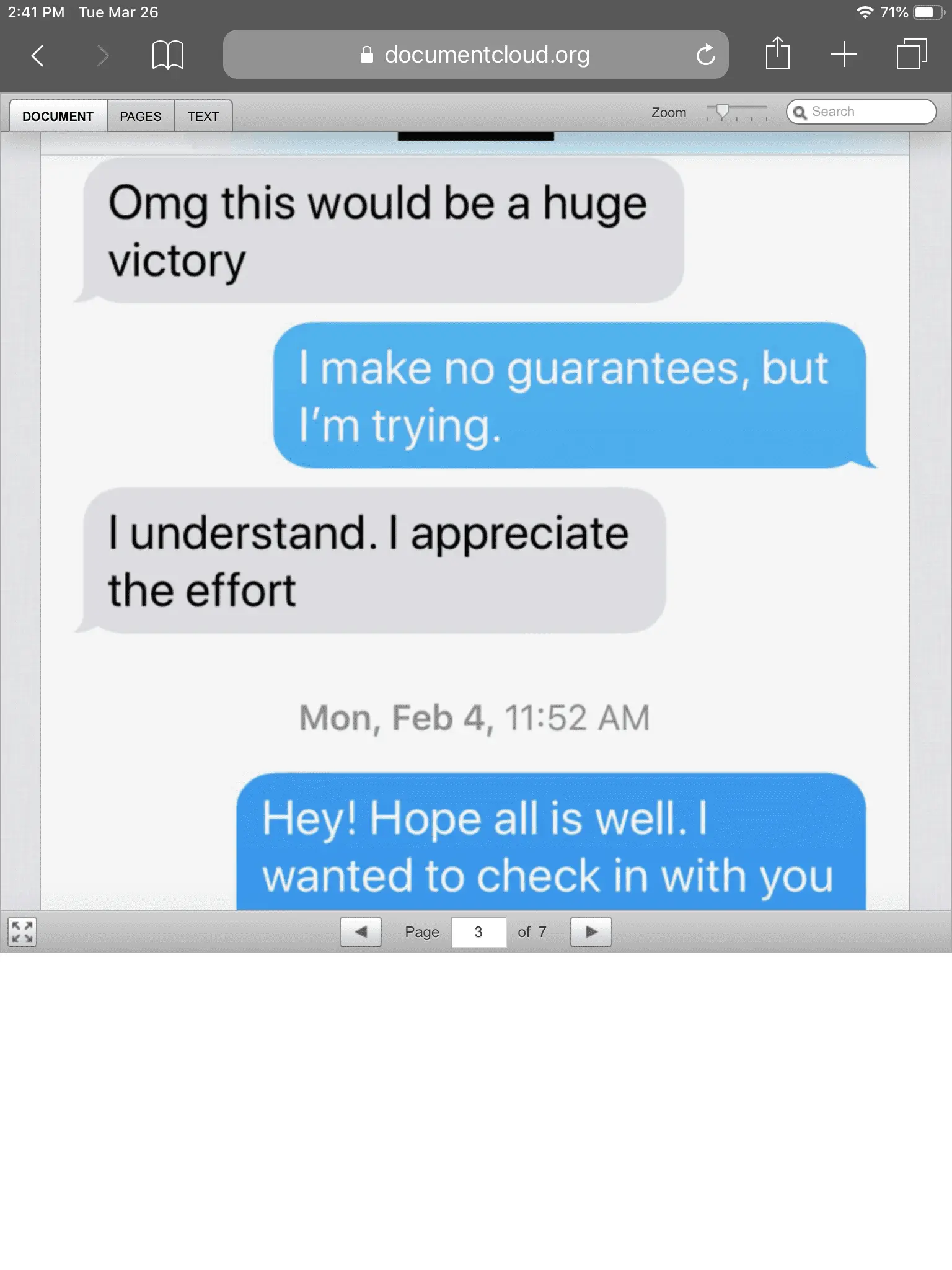Open the share sheet
This screenshot has height=1270, width=952.
tap(777, 54)
